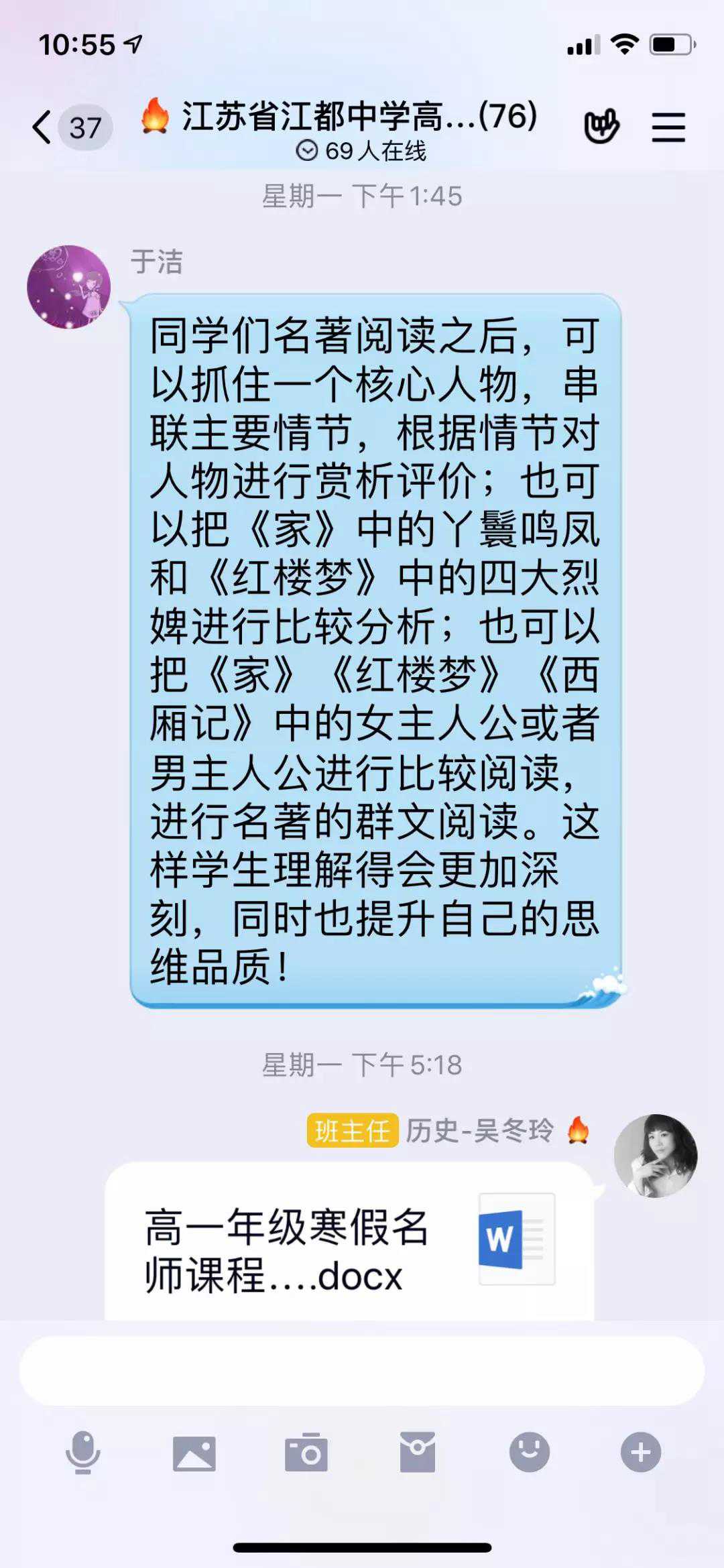The image size is (724, 1568).
Task: Open the photo gallery picker
Action: [194, 1453]
